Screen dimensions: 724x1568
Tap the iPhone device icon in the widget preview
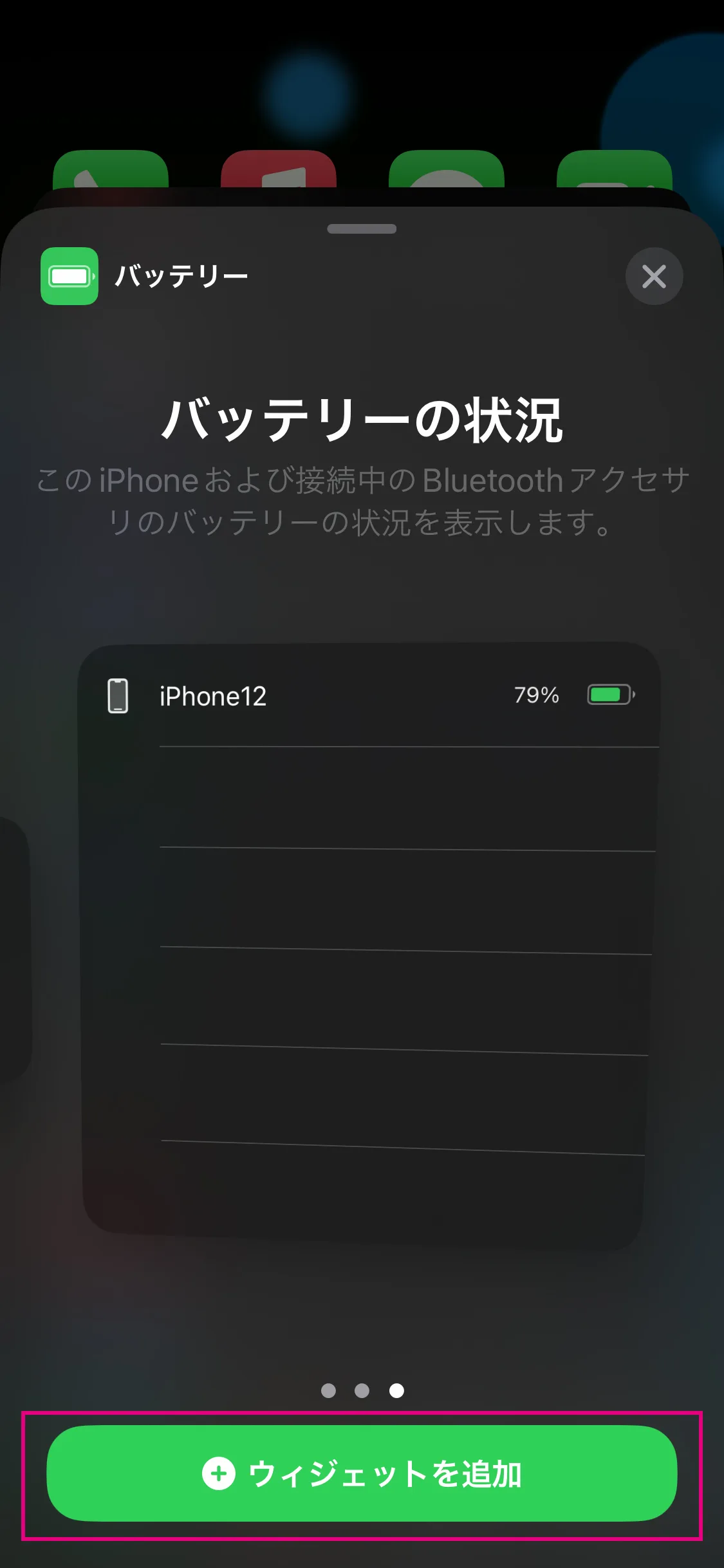tap(118, 695)
